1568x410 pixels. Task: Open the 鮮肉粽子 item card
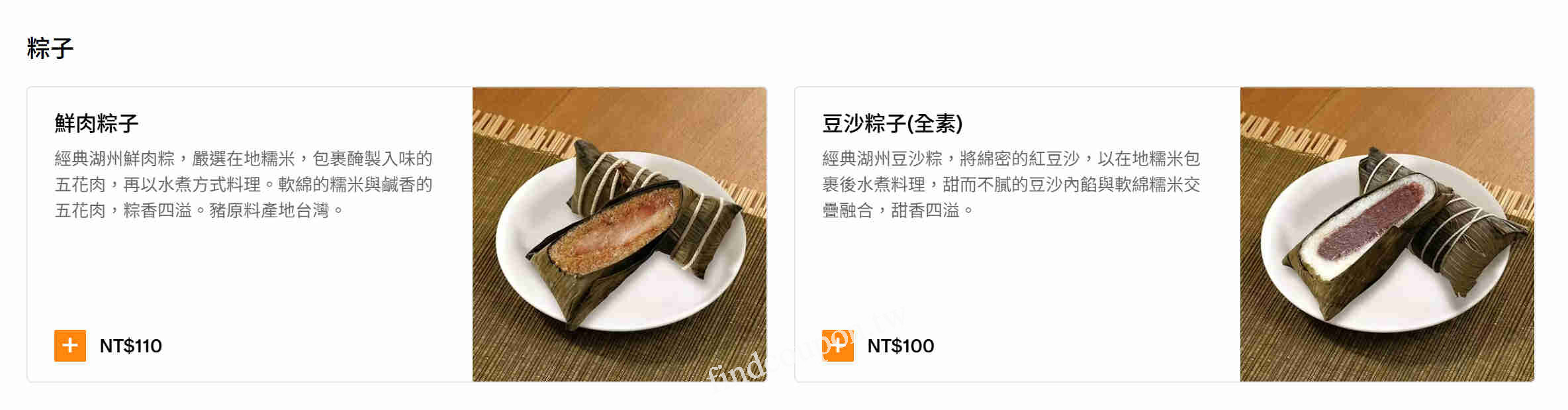(x=97, y=123)
